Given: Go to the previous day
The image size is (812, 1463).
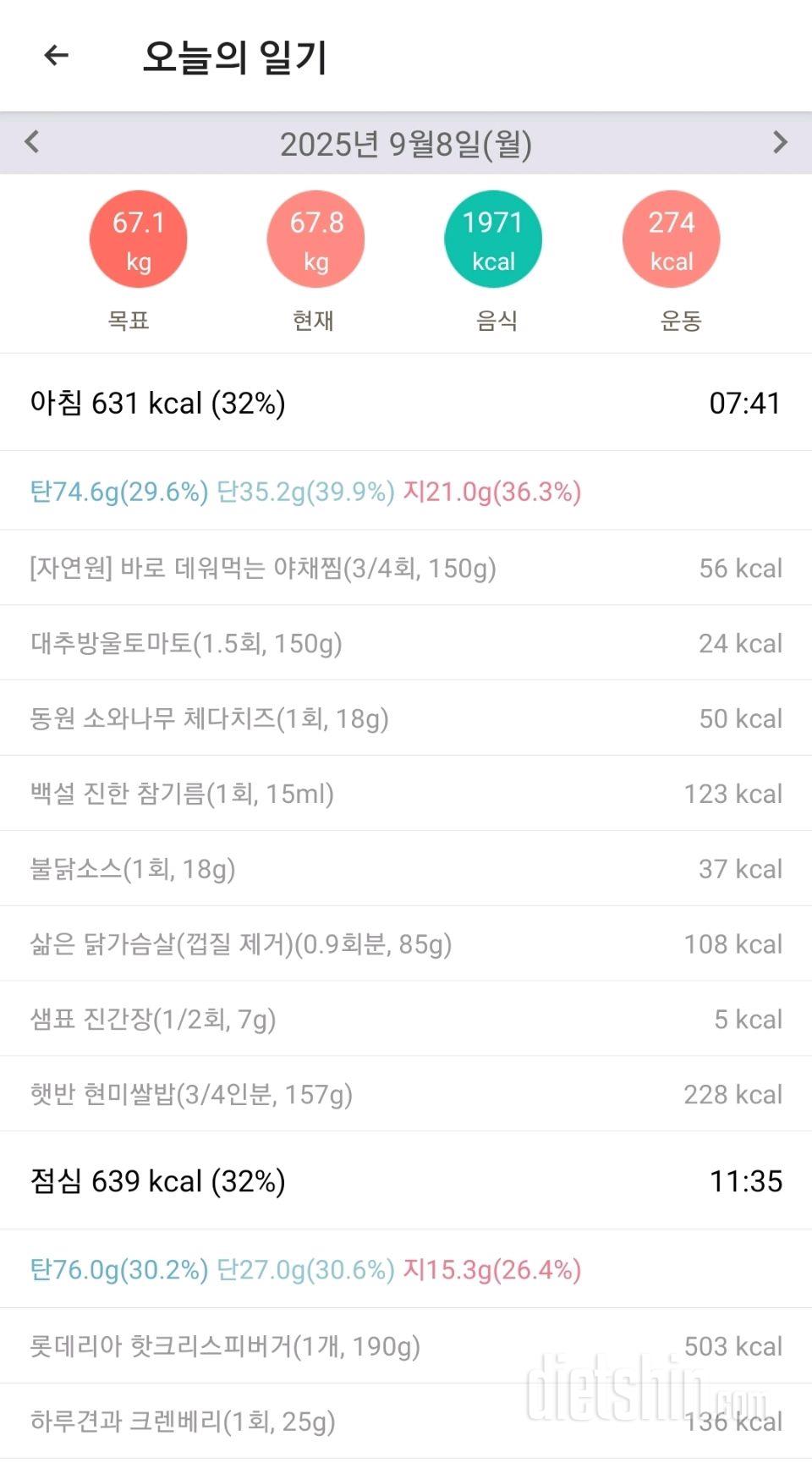Looking at the screenshot, I should tap(32, 142).
